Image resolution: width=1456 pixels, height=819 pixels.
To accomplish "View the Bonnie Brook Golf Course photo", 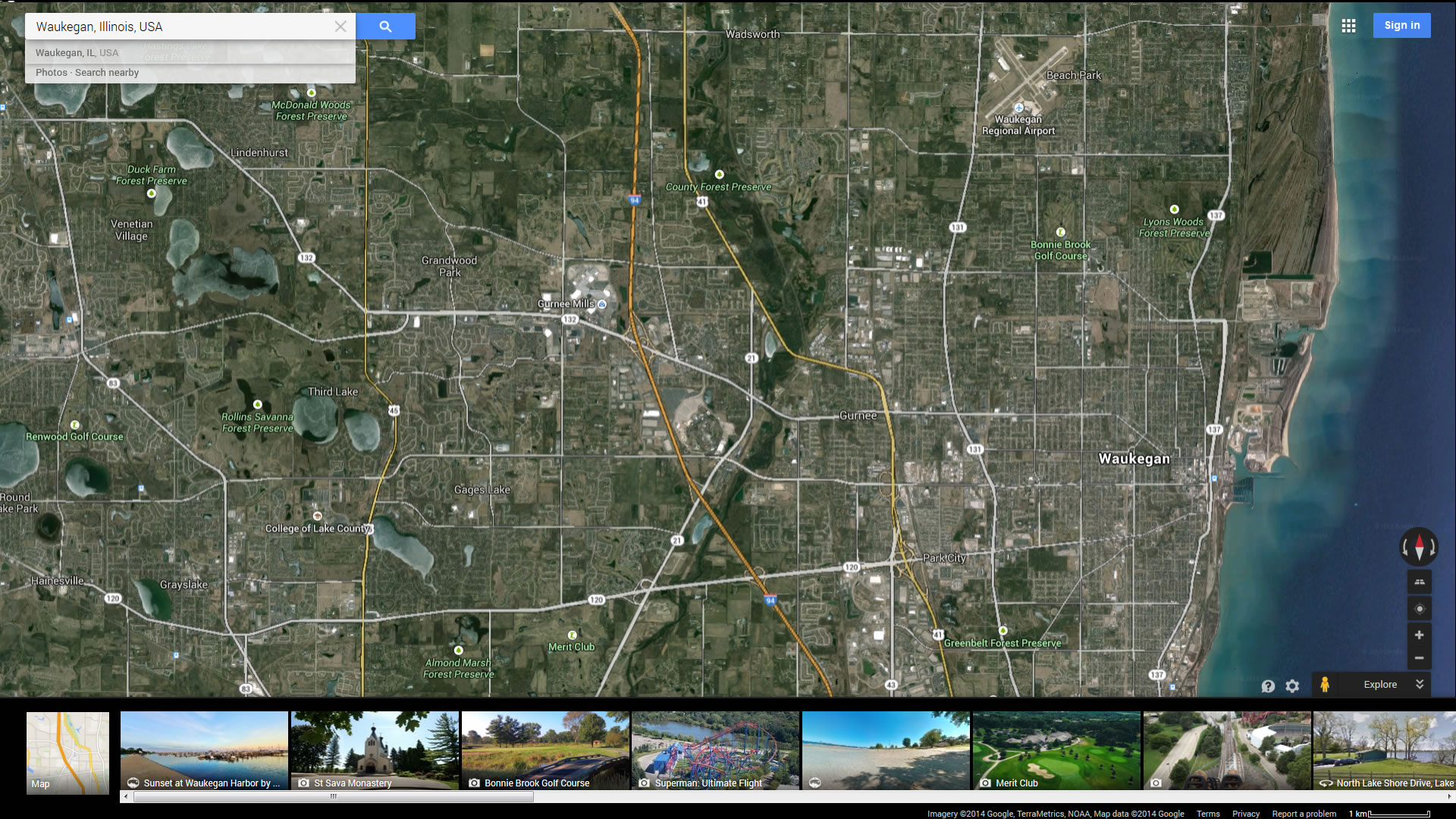I will (x=545, y=751).
